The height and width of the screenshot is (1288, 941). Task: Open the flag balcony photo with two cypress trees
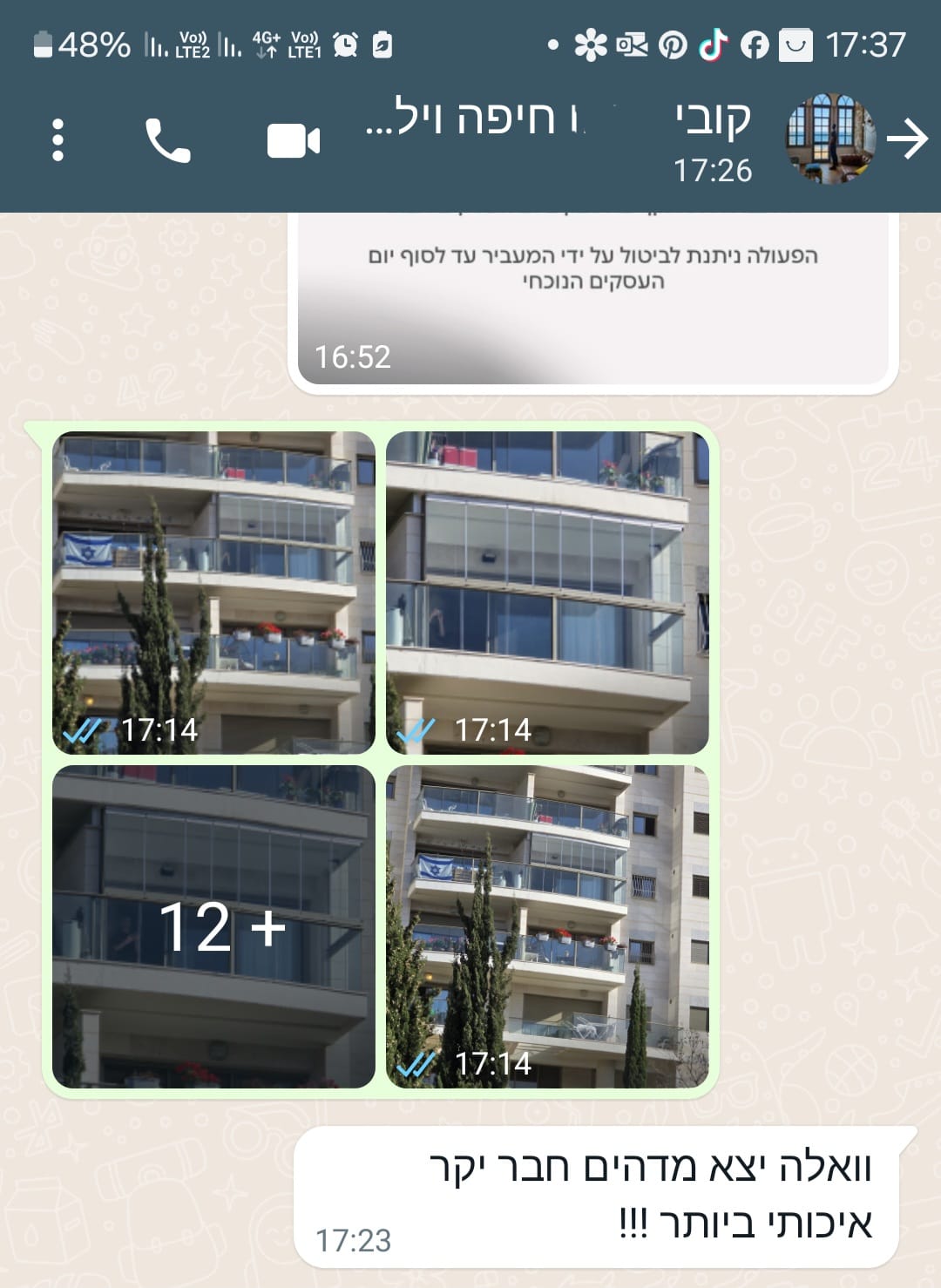(213, 593)
